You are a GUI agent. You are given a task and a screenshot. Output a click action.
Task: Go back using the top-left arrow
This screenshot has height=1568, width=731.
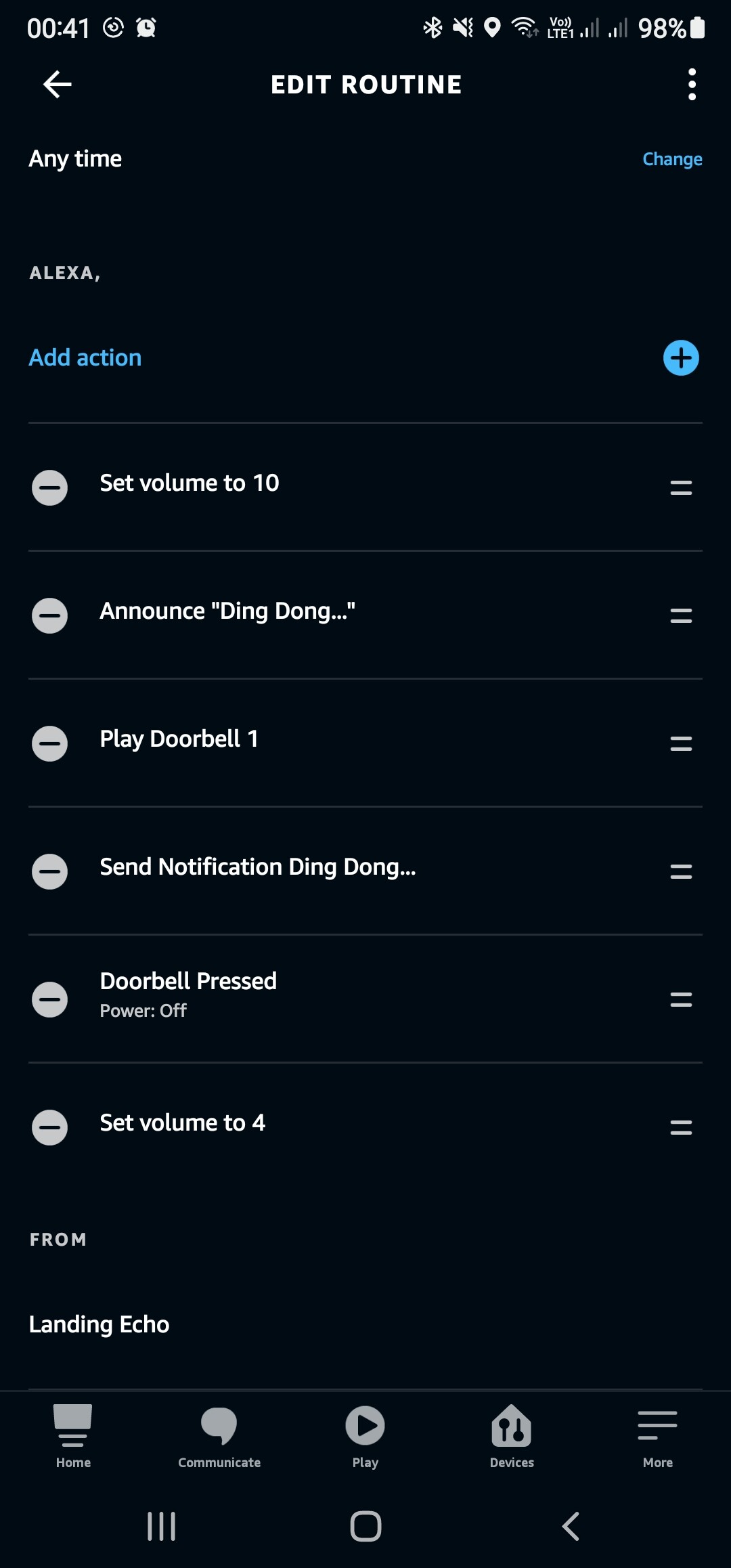click(x=58, y=85)
